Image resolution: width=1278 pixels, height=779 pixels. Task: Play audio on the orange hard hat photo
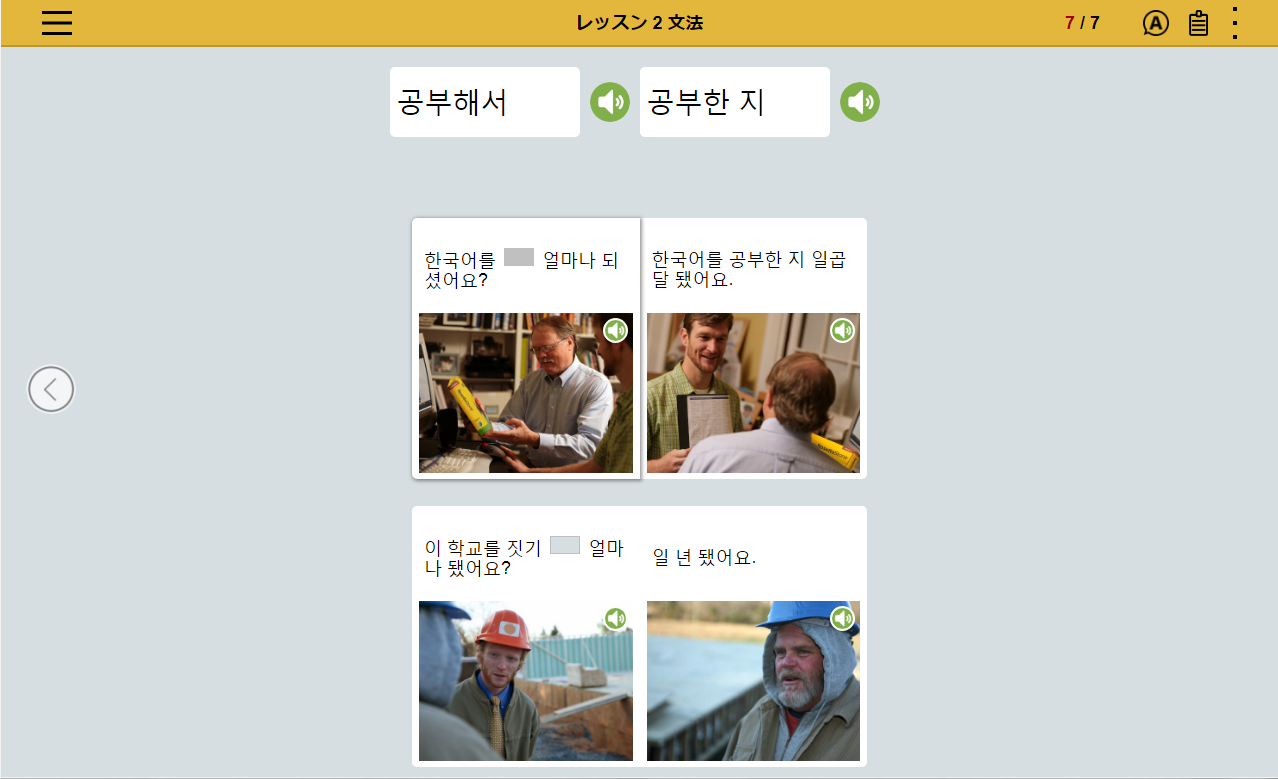pyautogui.click(x=615, y=619)
